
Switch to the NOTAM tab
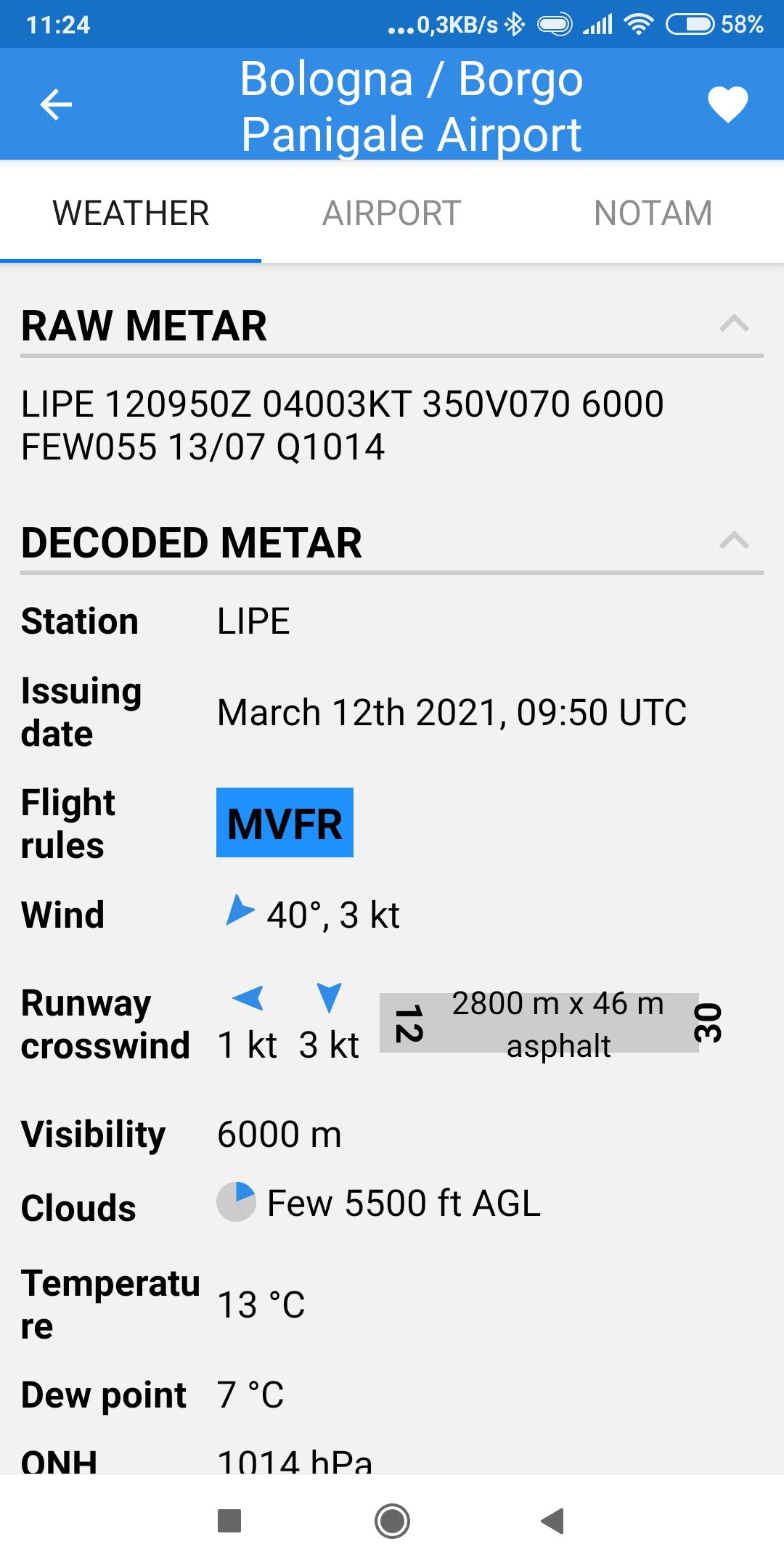653,213
